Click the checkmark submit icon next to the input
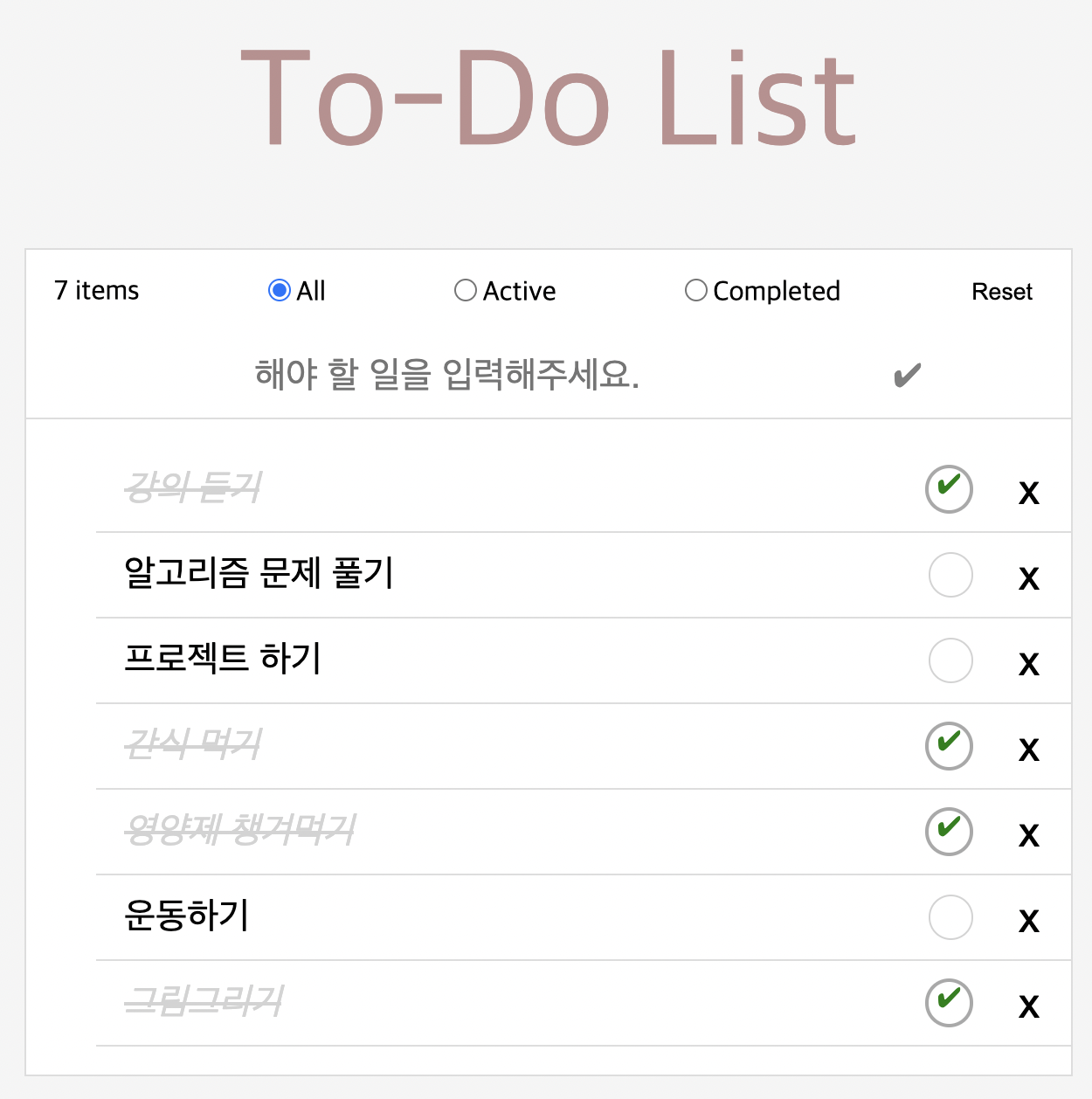 pyautogui.click(x=907, y=374)
